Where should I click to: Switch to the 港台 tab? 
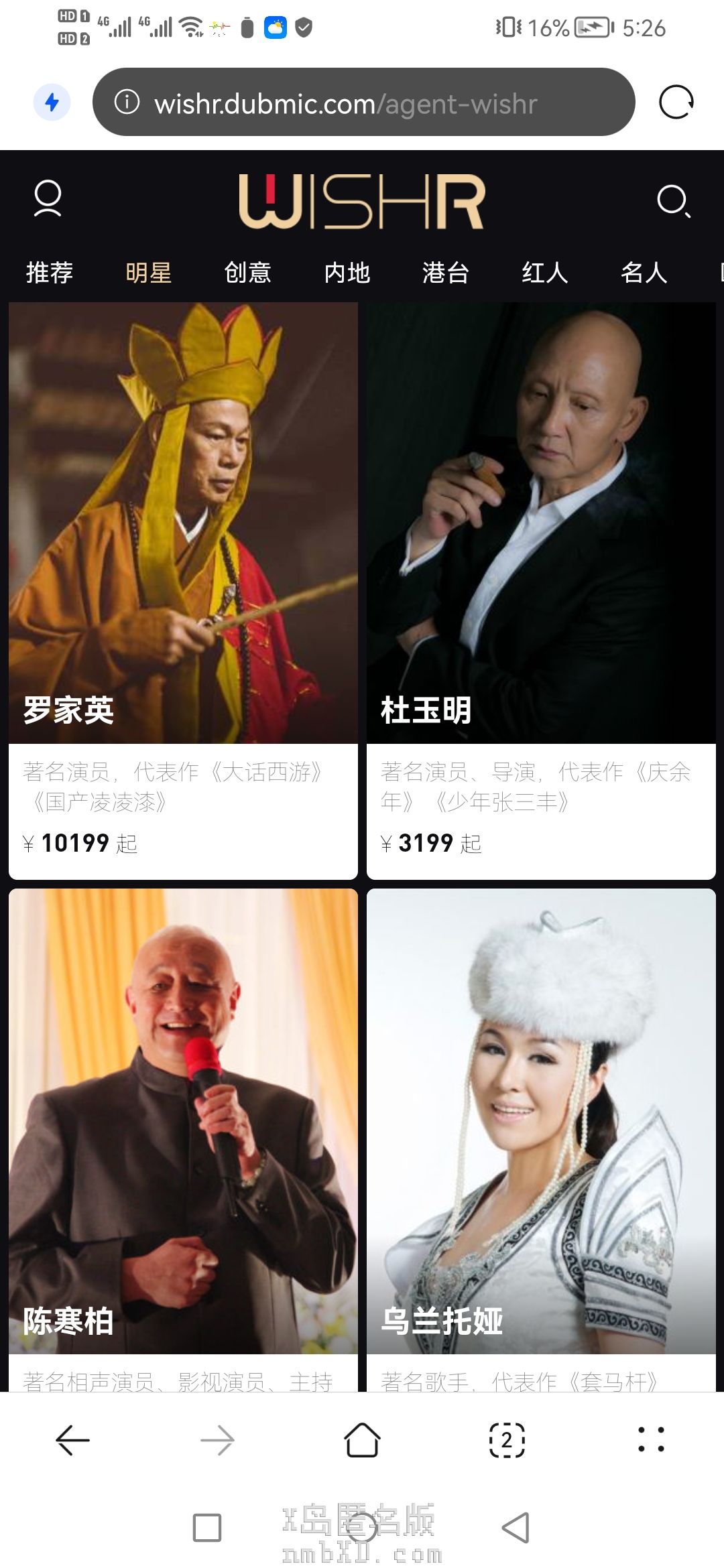(x=446, y=273)
